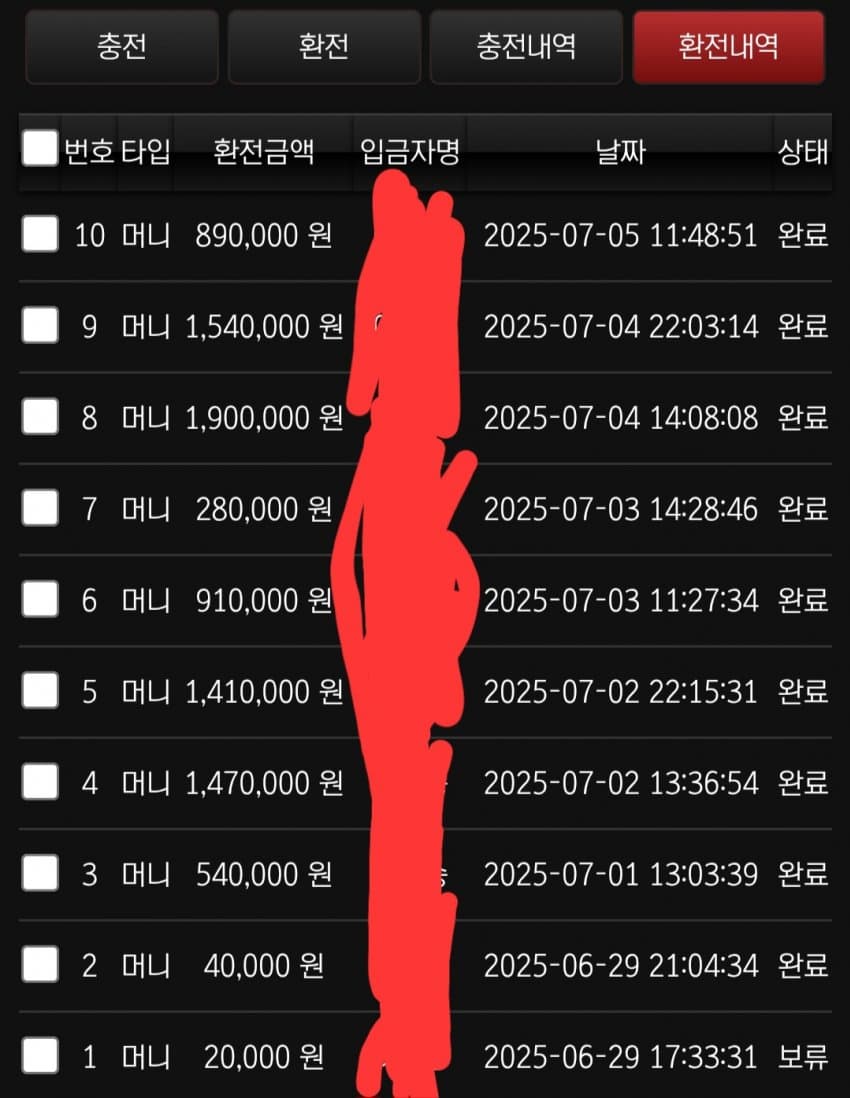Check the 910,000 원 row checkbox
The height and width of the screenshot is (1098, 850).
click(x=40, y=599)
